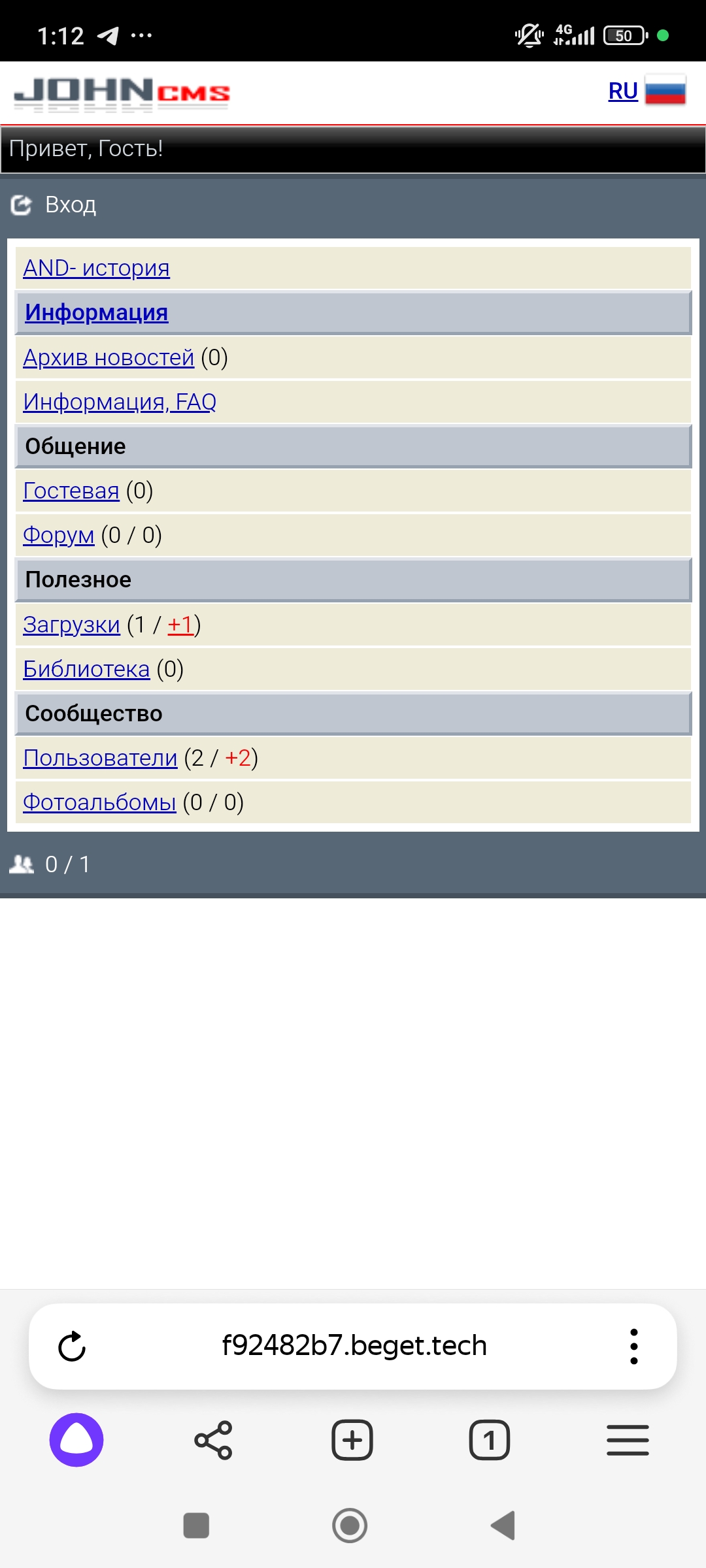Viewport: 706px width, 1568px height.
Task: Switch language via the RU link
Action: (622, 91)
